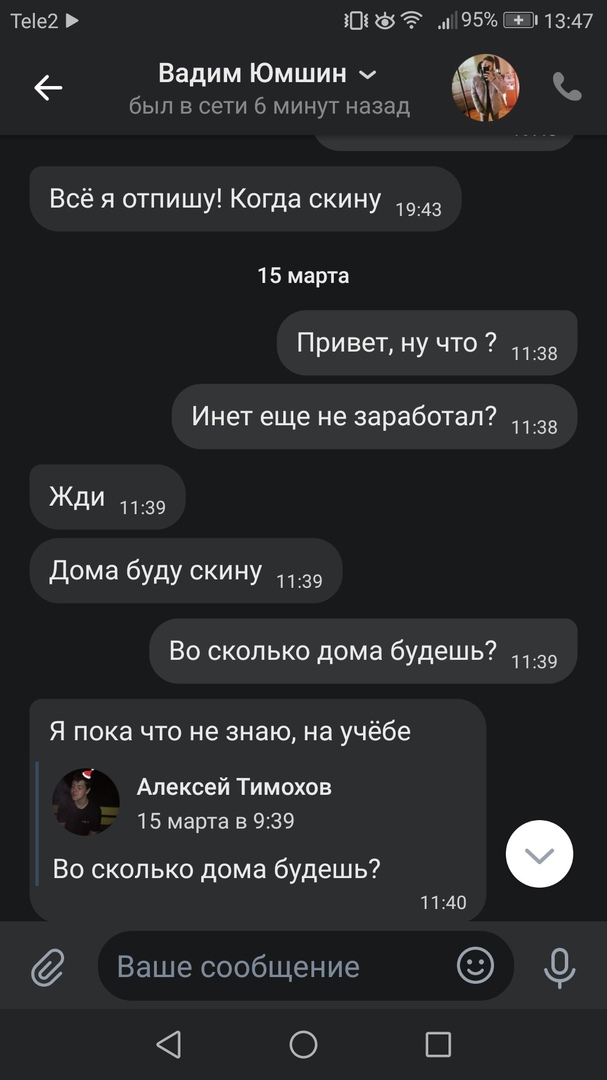Open the emoji picker
The image size is (607, 1080).
click(476, 966)
